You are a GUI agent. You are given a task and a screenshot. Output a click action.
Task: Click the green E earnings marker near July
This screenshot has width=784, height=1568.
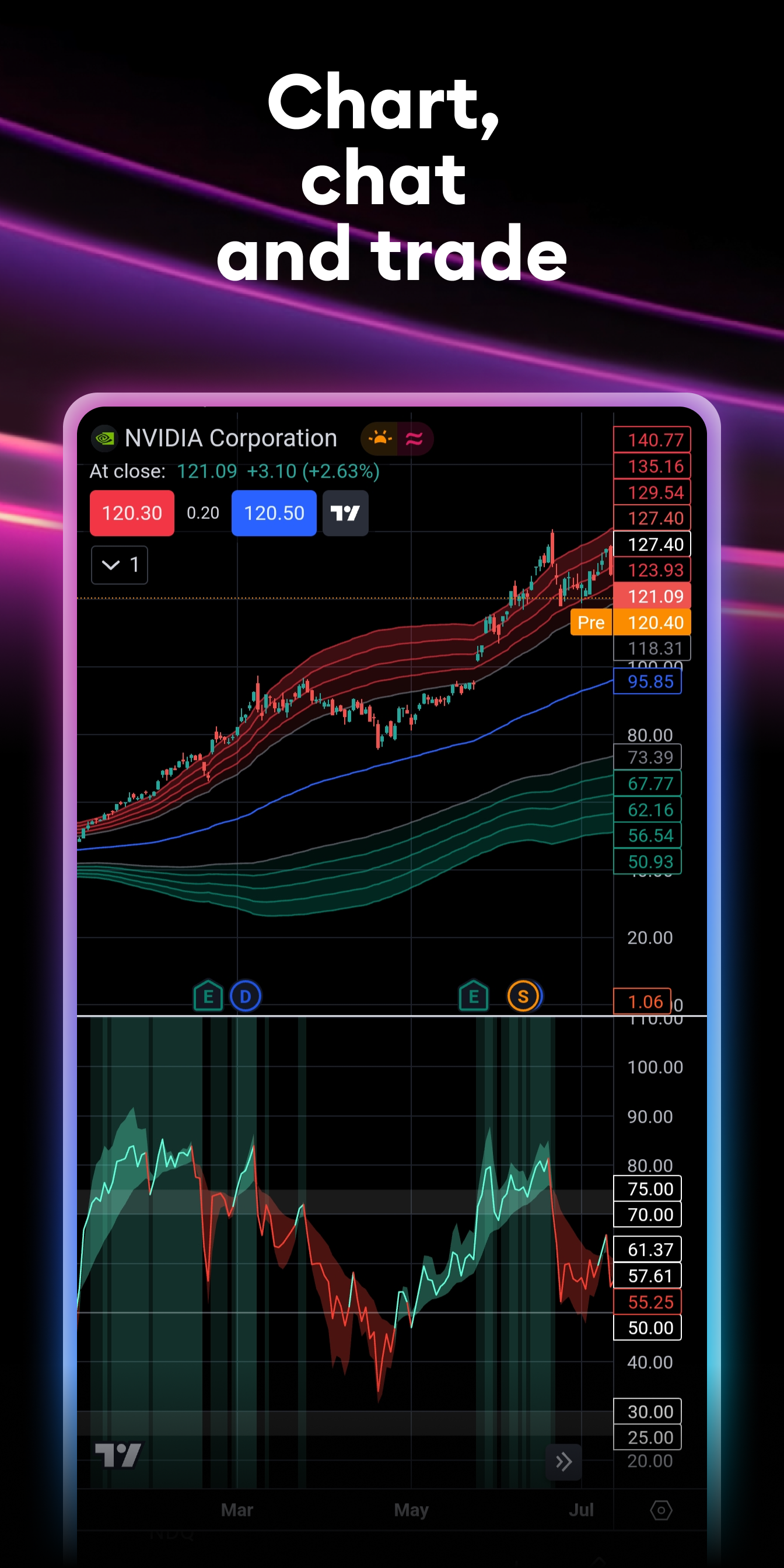pos(473,996)
